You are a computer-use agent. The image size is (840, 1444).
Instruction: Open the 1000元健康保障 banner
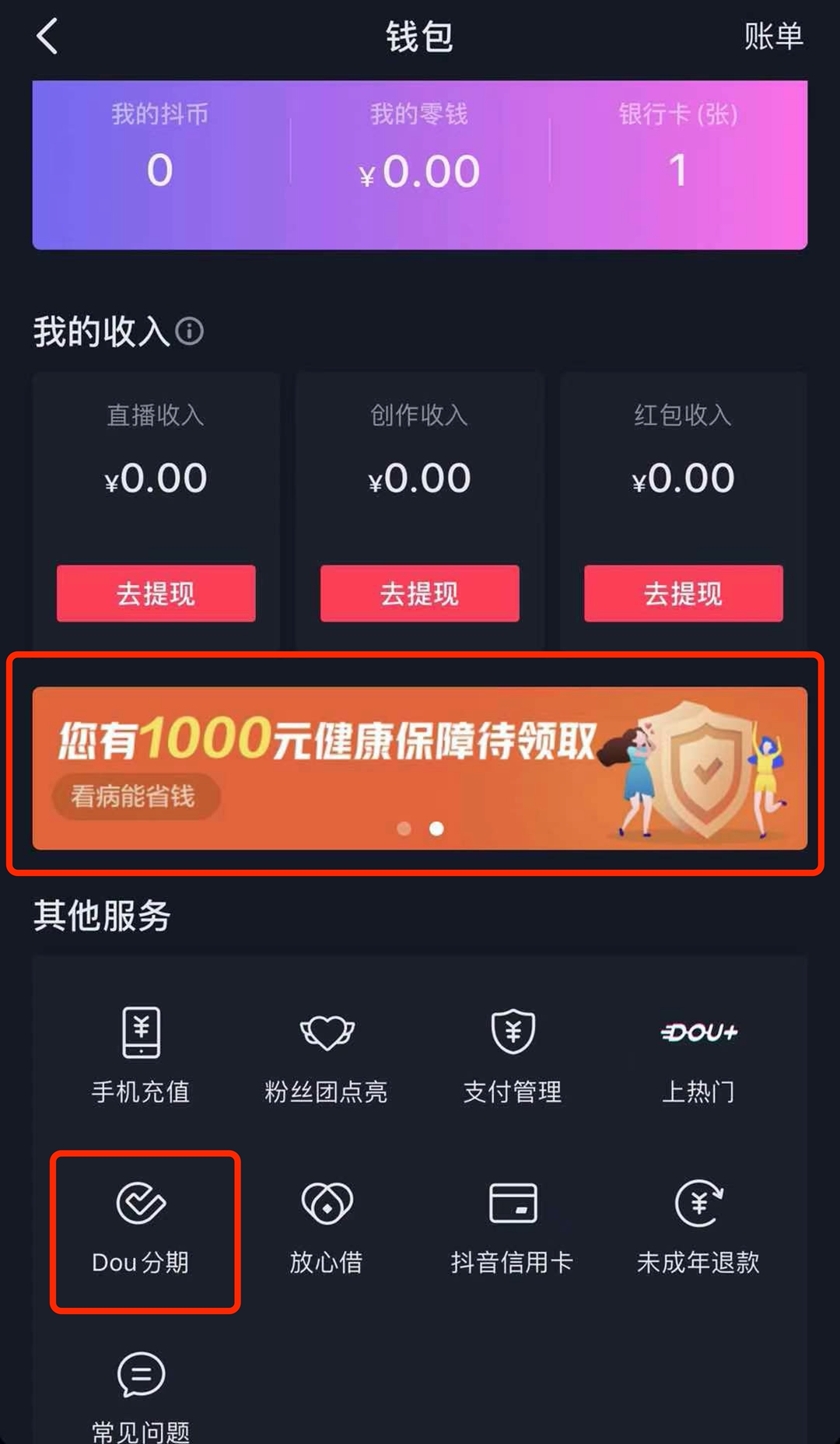pos(419,767)
